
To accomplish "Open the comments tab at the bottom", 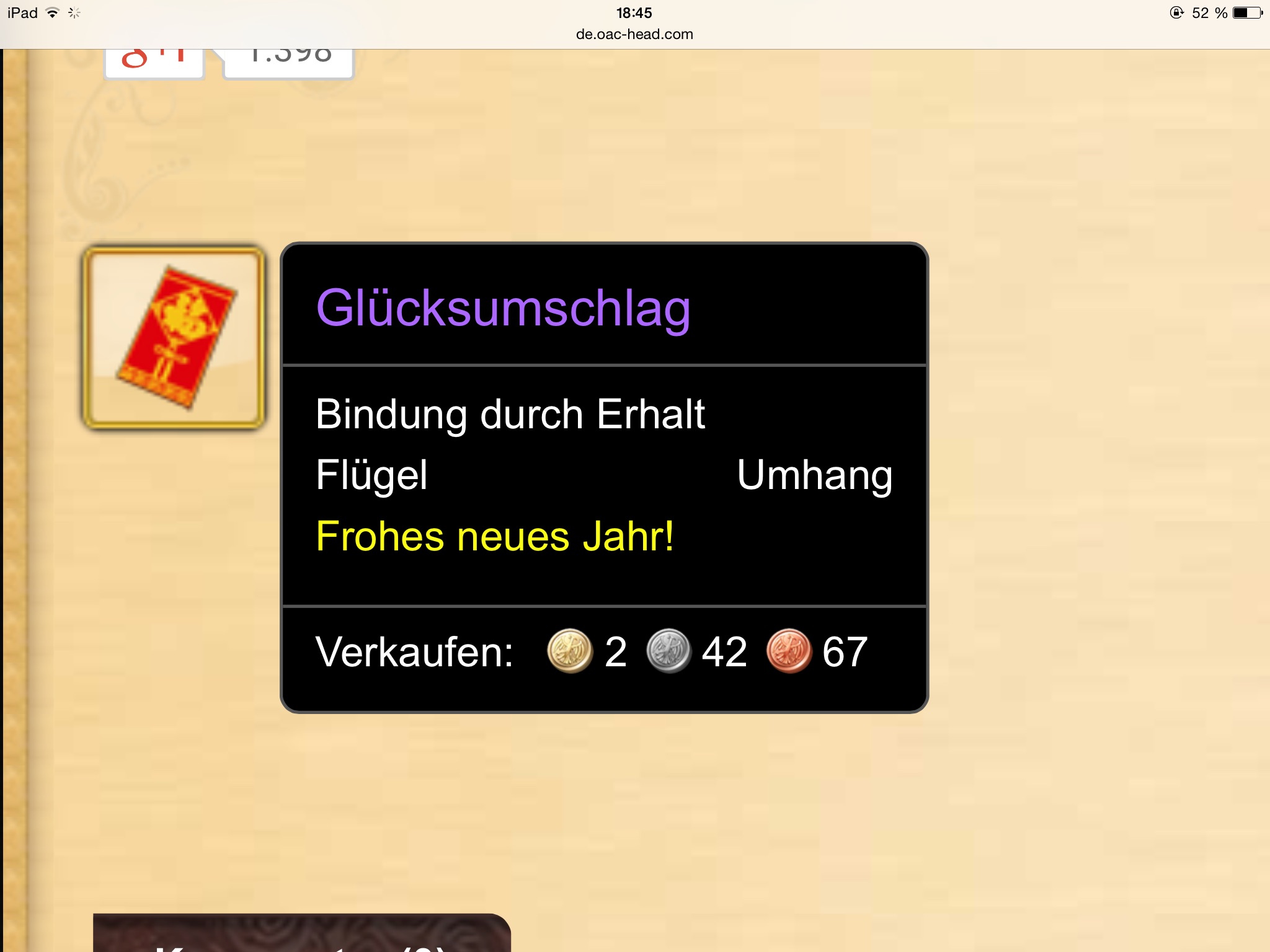I will 301,935.
